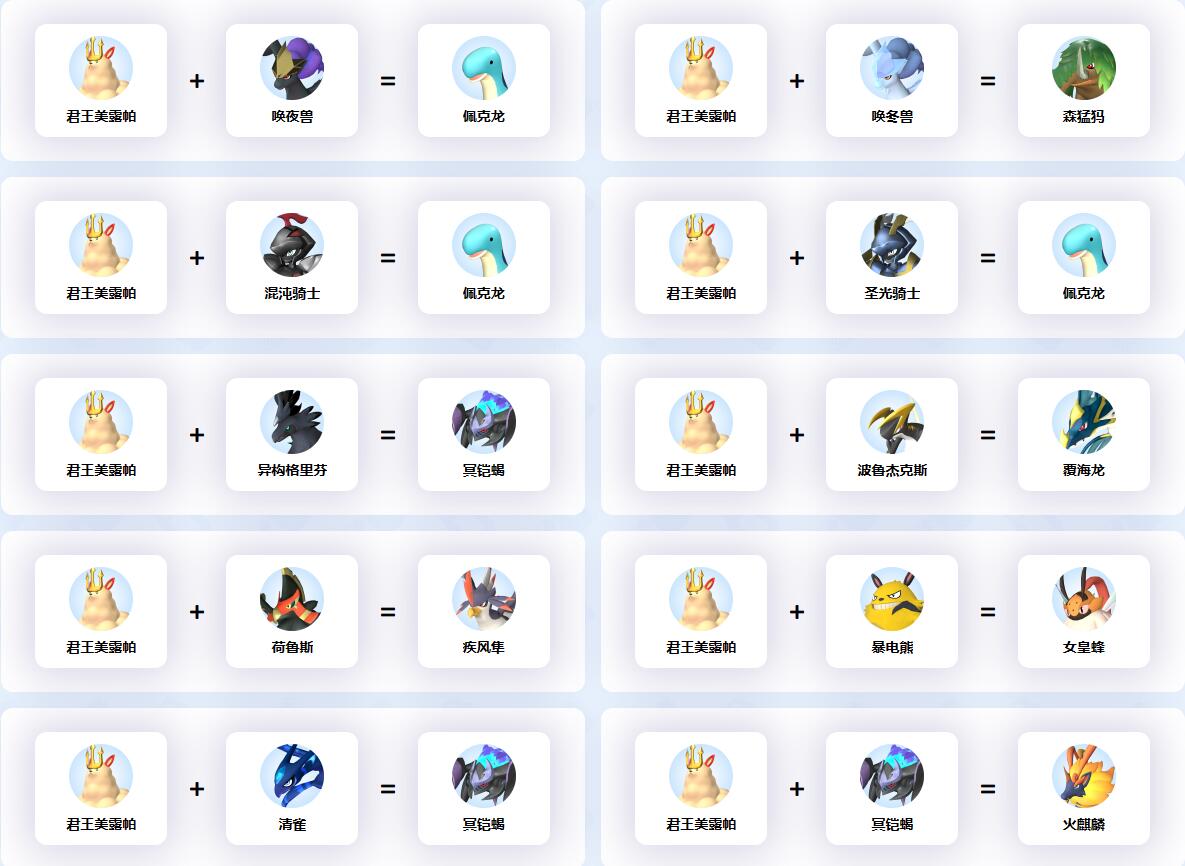
Task: View the 疾风隼 result card
Action: tap(483, 612)
